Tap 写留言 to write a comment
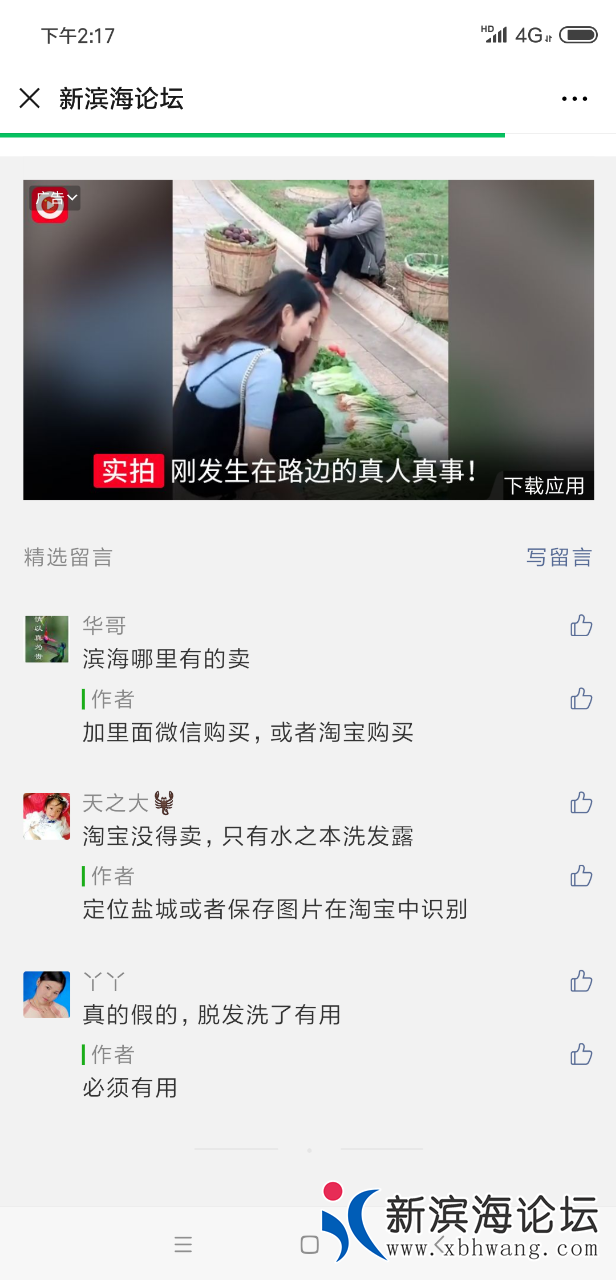Viewport: 616px width, 1280px height. coord(559,557)
